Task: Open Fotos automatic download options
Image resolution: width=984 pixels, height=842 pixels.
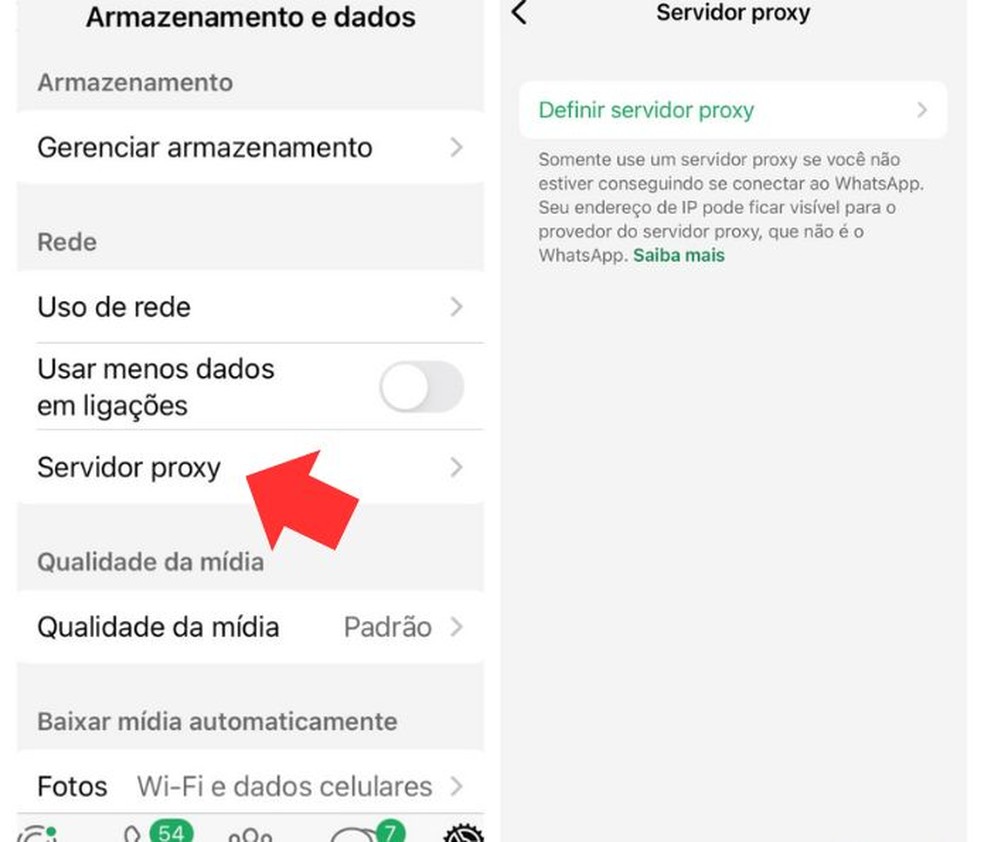Action: coord(250,786)
